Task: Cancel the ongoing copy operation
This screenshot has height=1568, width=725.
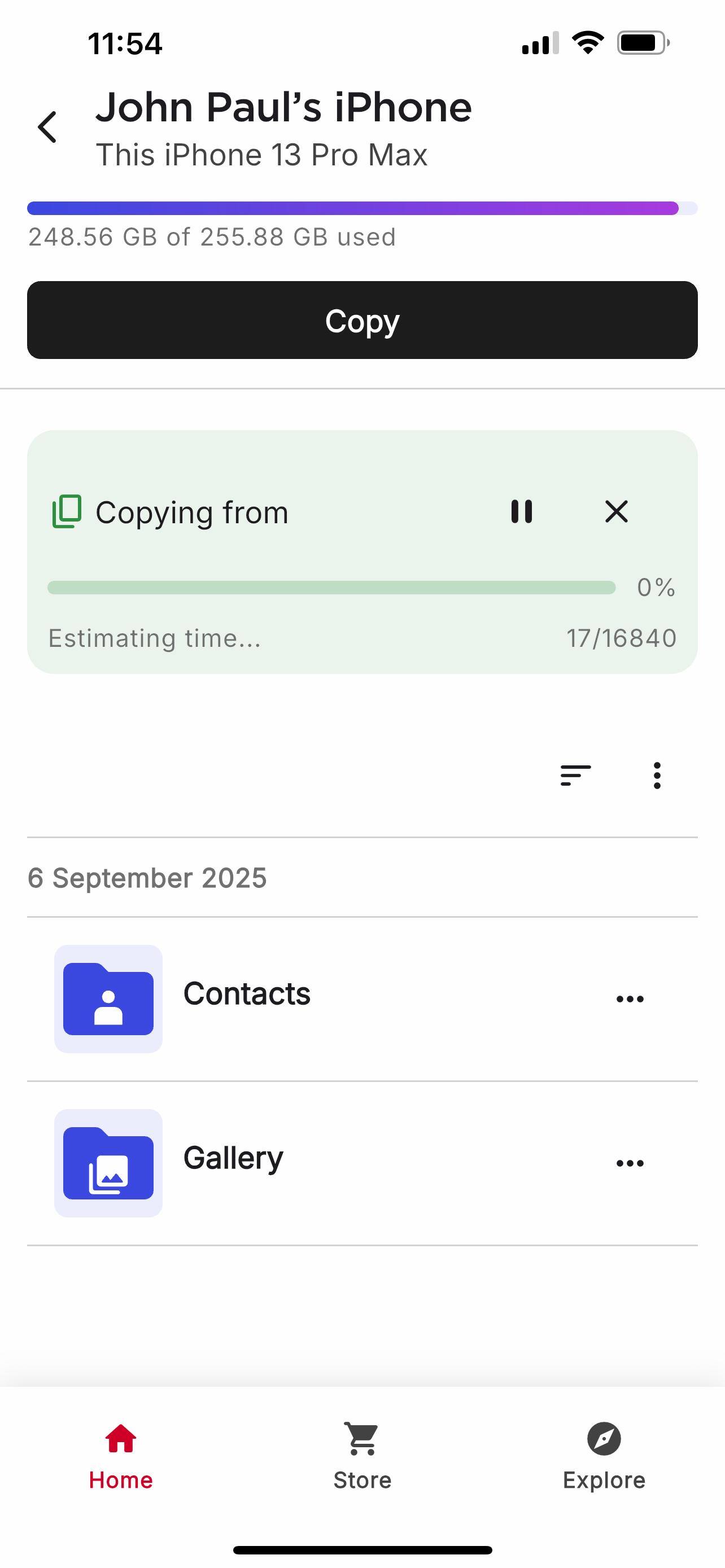Action: click(616, 512)
